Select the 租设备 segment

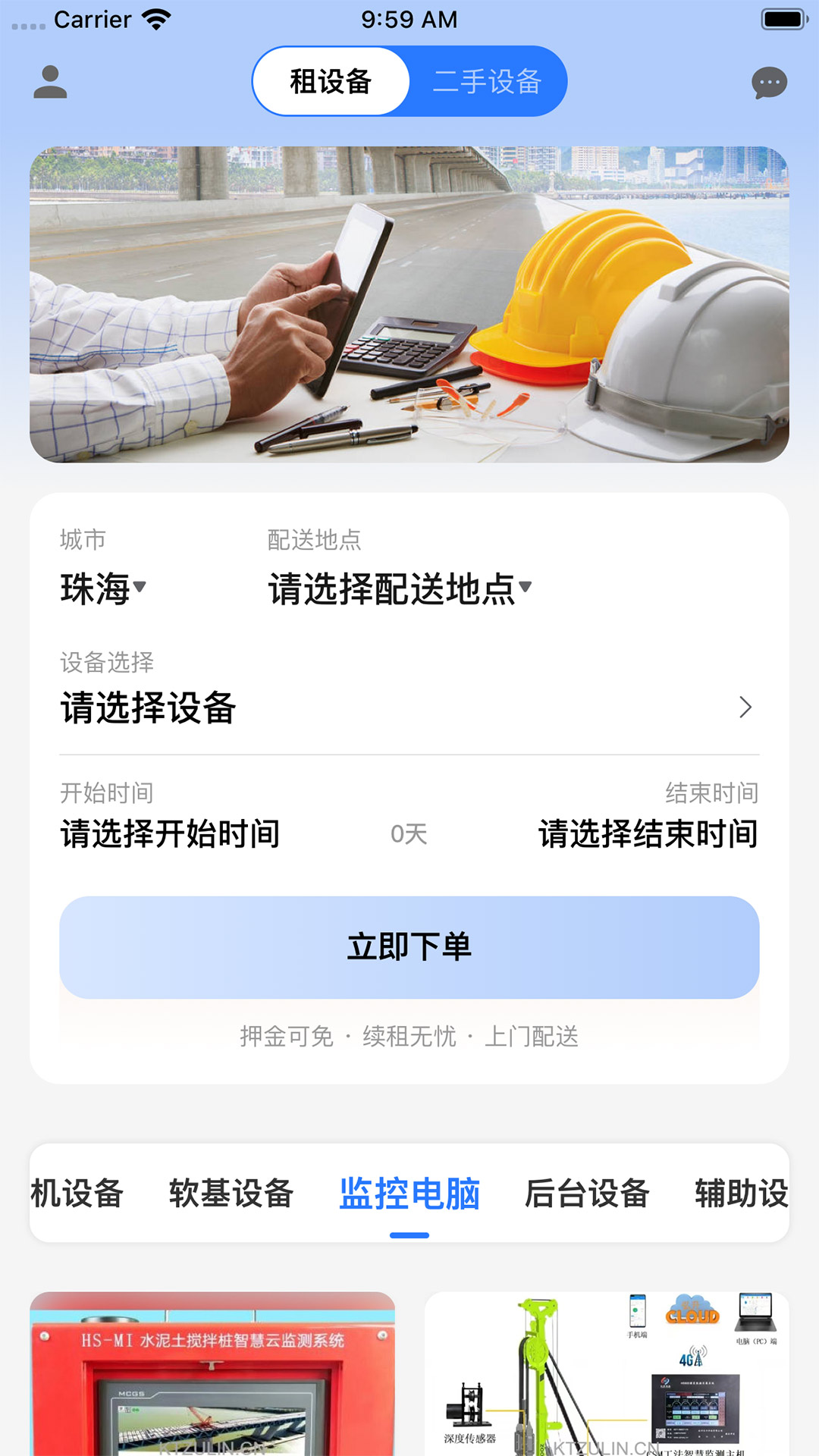[331, 82]
